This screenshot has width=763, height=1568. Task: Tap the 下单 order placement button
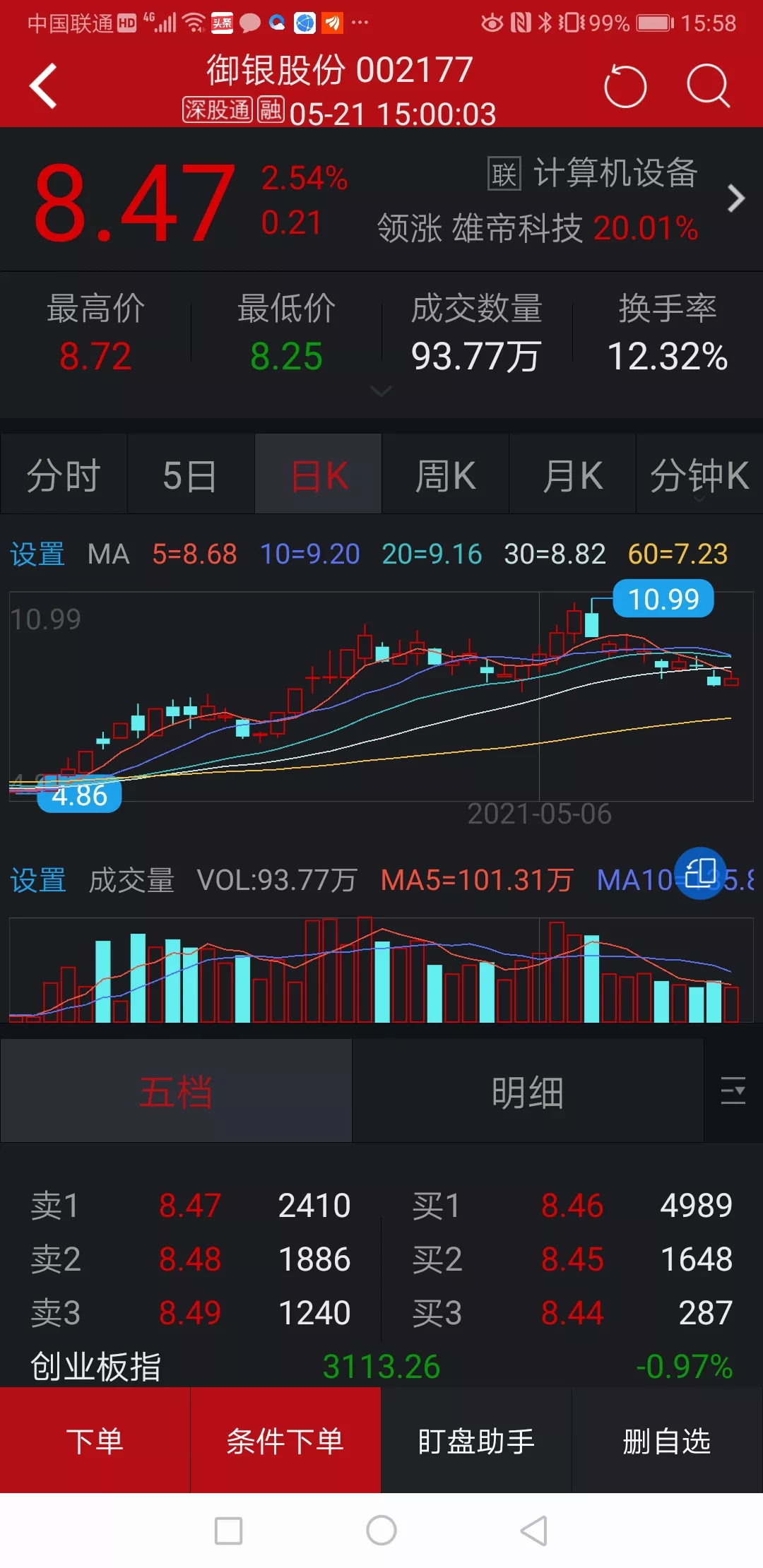point(95,1441)
